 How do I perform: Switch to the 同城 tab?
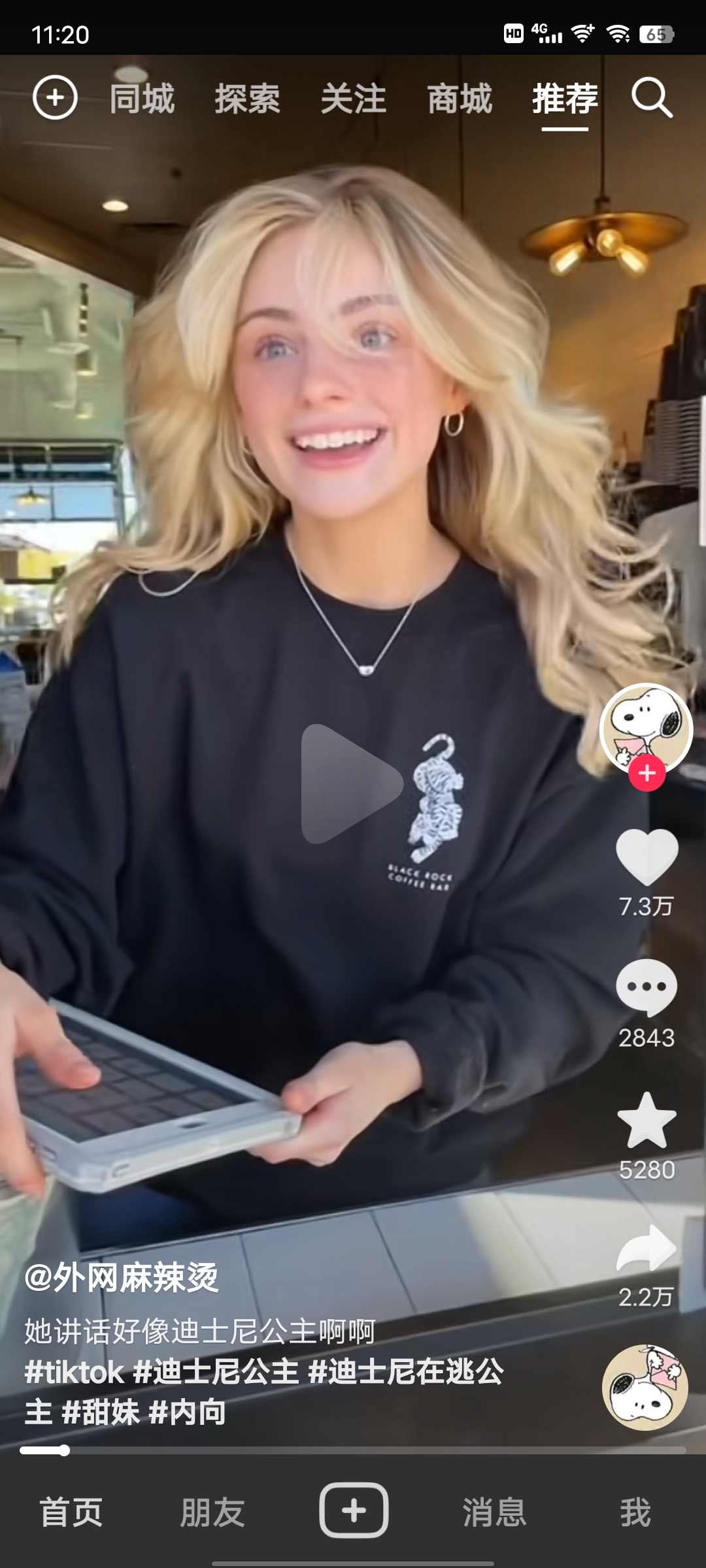tap(142, 99)
